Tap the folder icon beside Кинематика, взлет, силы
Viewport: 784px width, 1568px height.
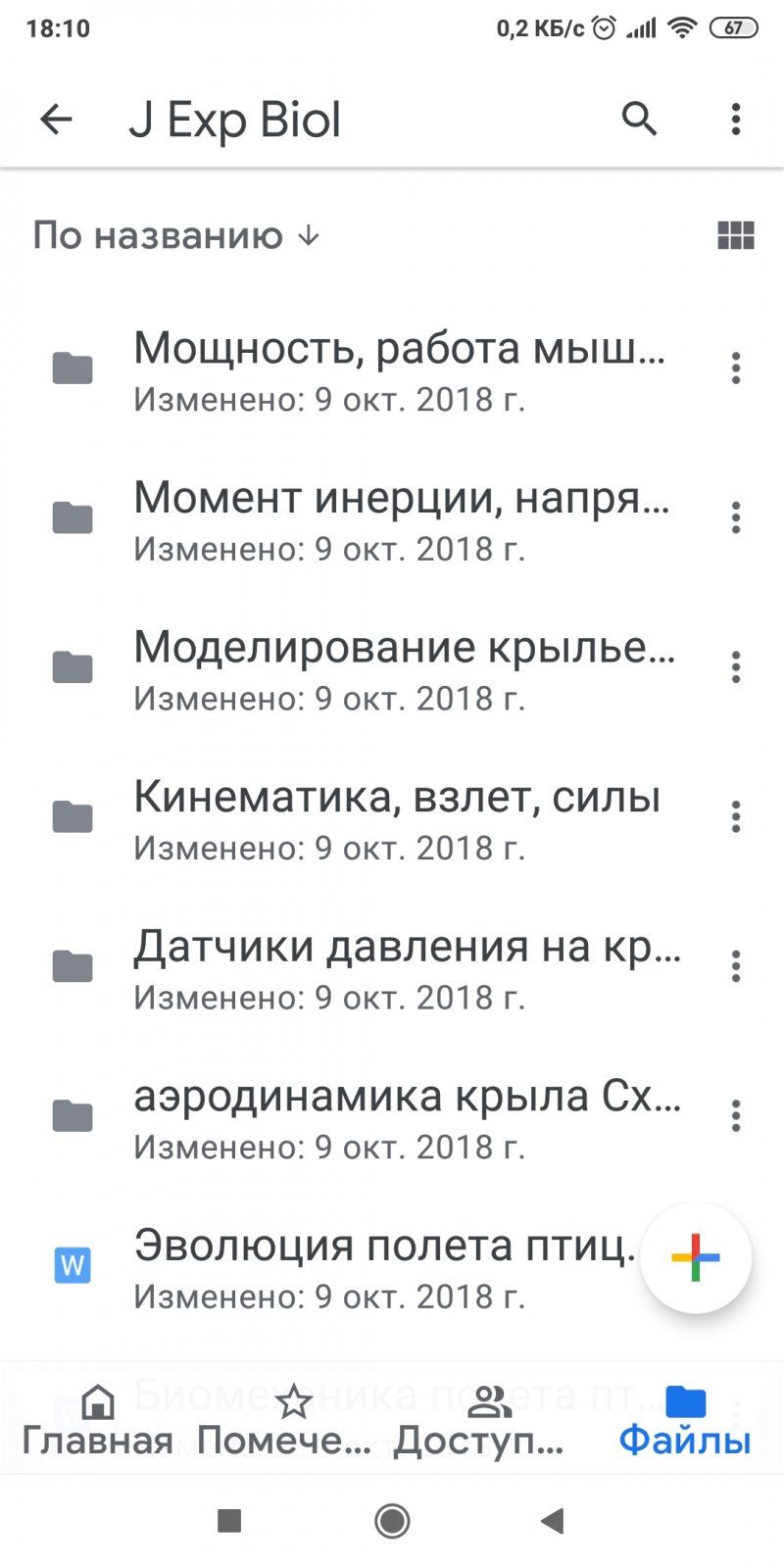click(73, 815)
